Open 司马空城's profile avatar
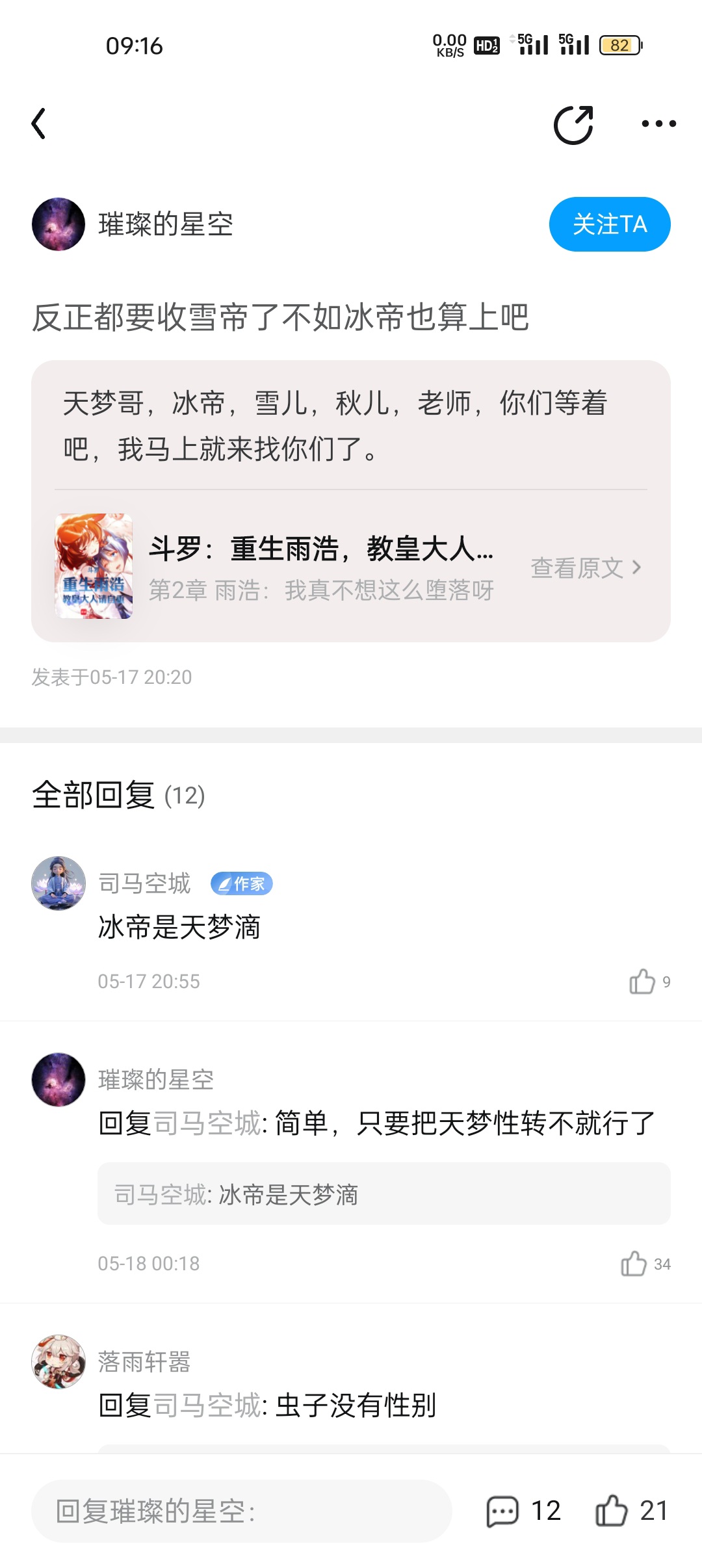Screen dimensions: 702x1568 (x=58, y=883)
